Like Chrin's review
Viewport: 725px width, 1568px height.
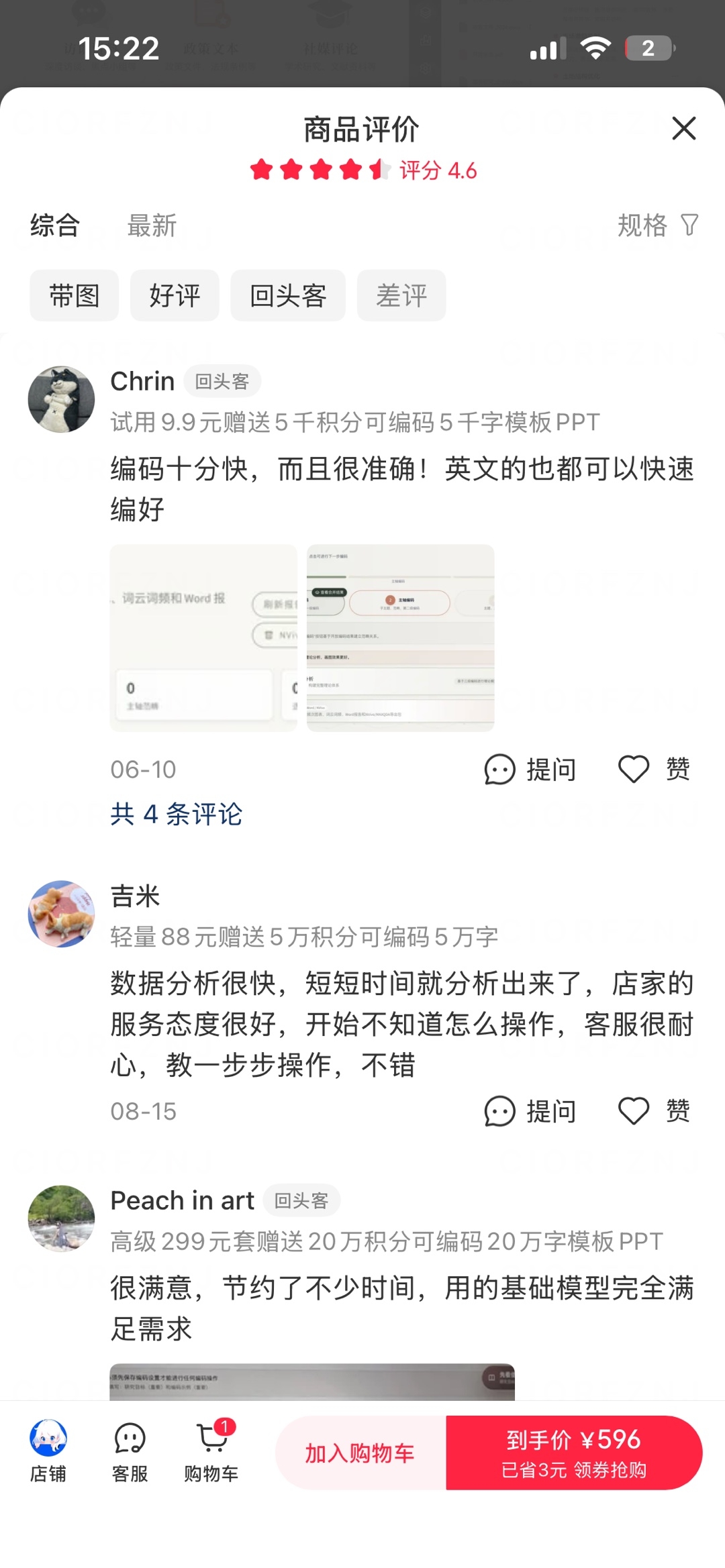[x=654, y=770]
